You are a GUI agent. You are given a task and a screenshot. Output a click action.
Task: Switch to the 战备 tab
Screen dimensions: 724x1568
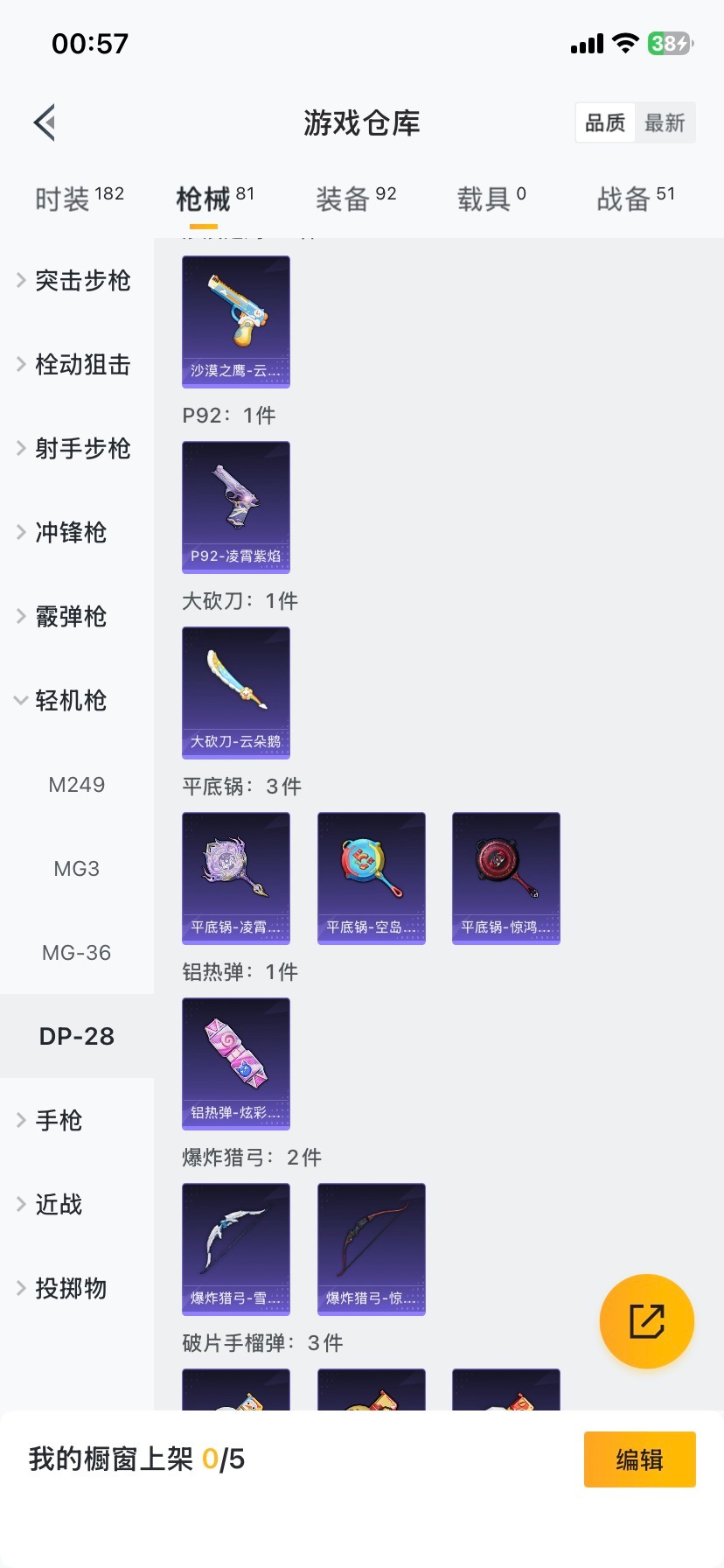point(636,199)
